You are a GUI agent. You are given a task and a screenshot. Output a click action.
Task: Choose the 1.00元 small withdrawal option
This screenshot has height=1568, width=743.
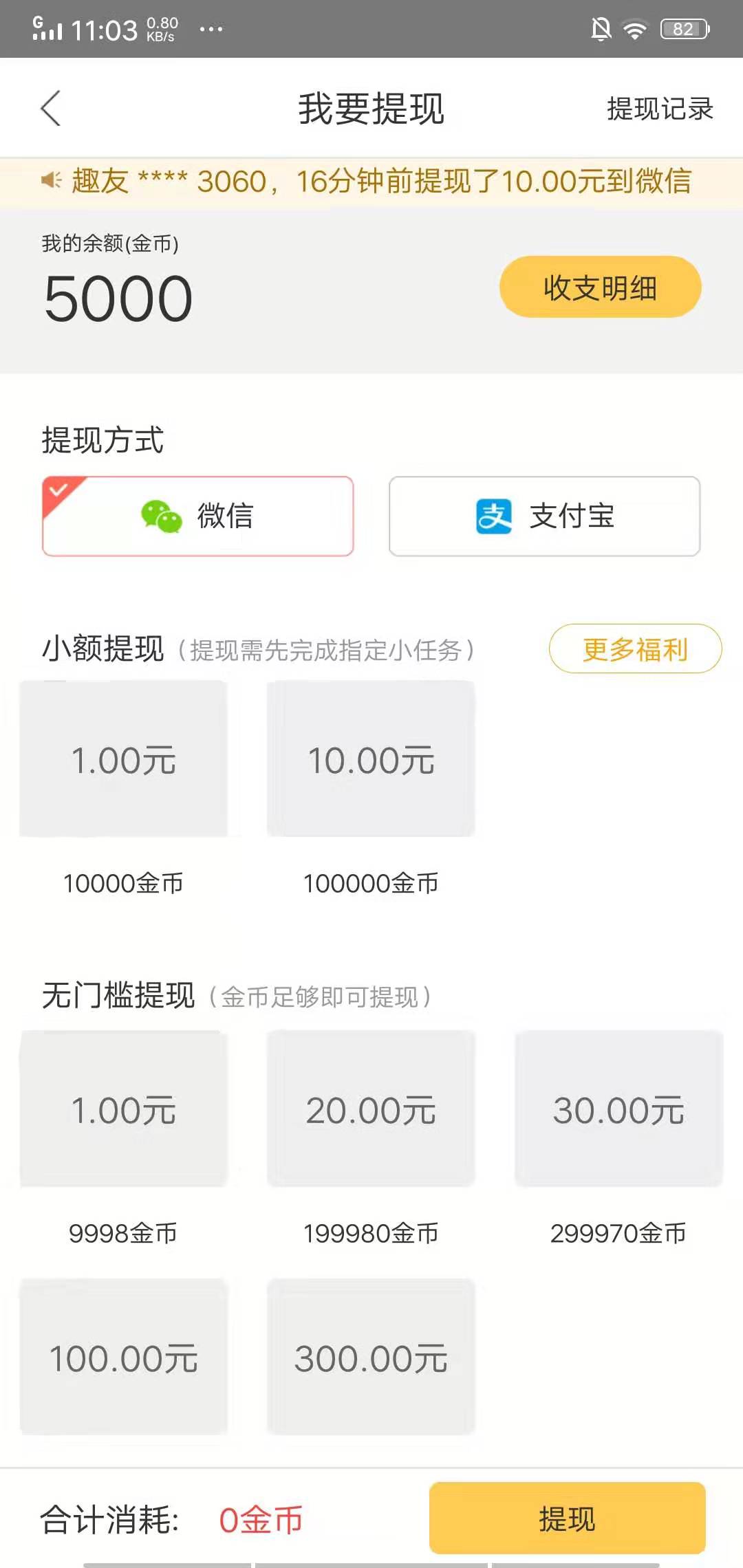(x=124, y=760)
